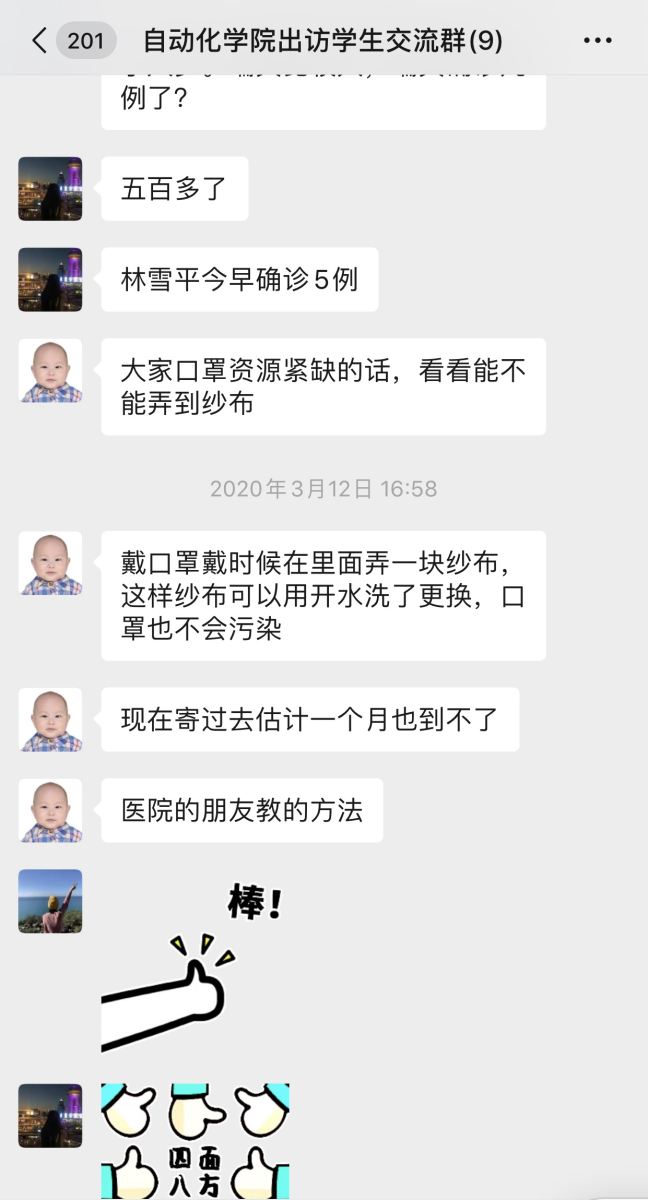Open the 四面八方 thumbs sticker
This screenshot has width=648, height=1200.
[195, 1140]
